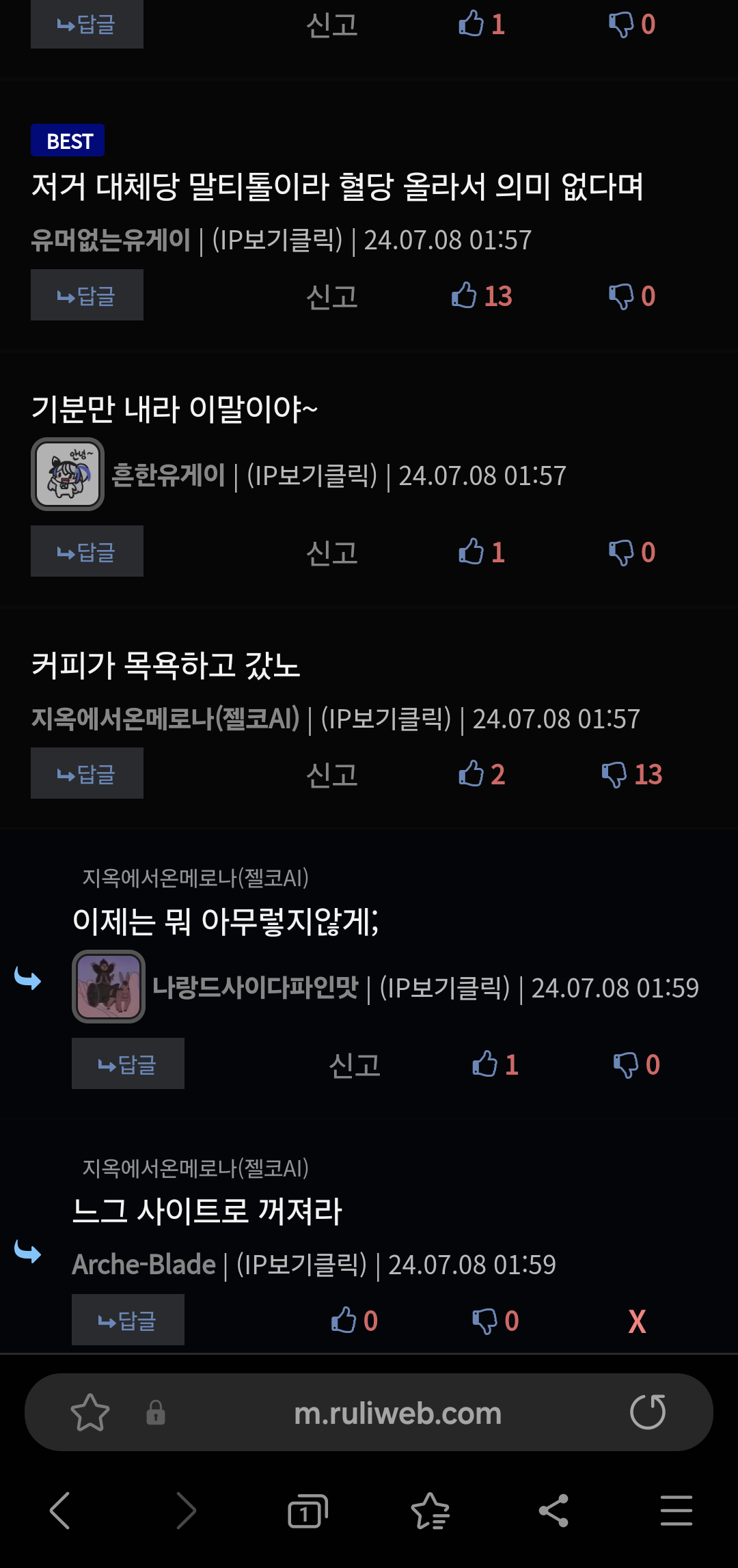Report the reply by 나랑드사이다파인맛
The height and width of the screenshot is (1568, 738).
[355, 1064]
